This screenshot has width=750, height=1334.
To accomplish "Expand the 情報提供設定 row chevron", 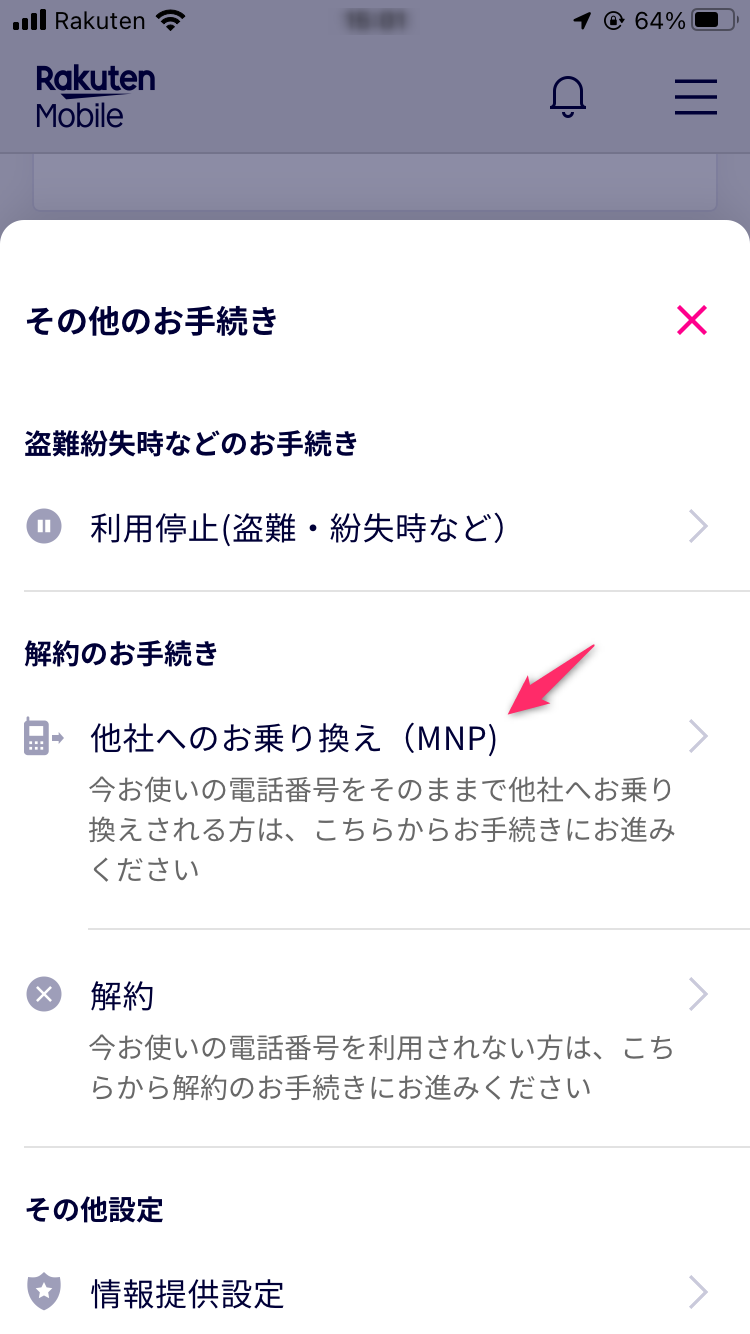I will click(x=698, y=1294).
